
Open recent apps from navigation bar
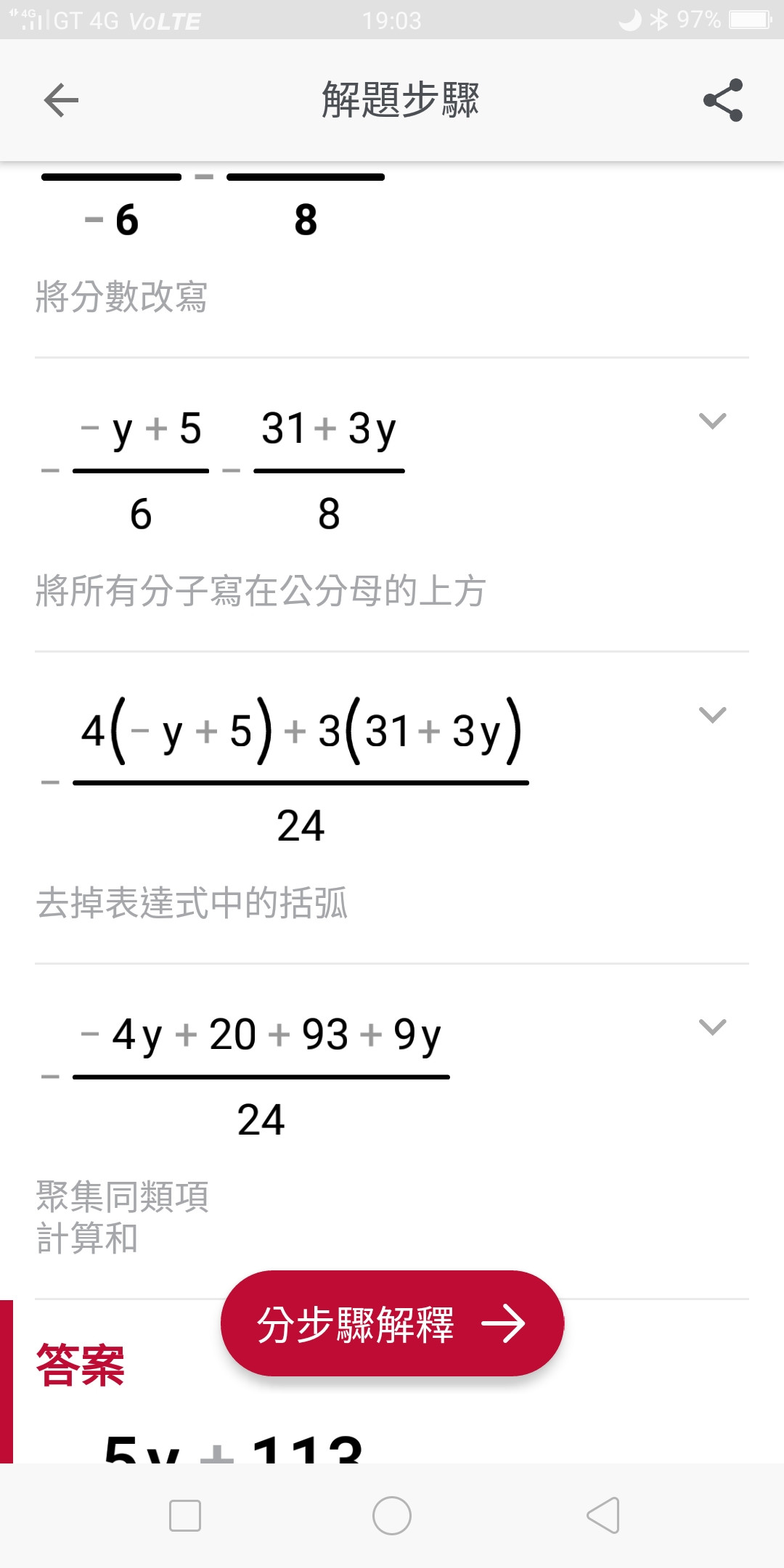[185, 1516]
